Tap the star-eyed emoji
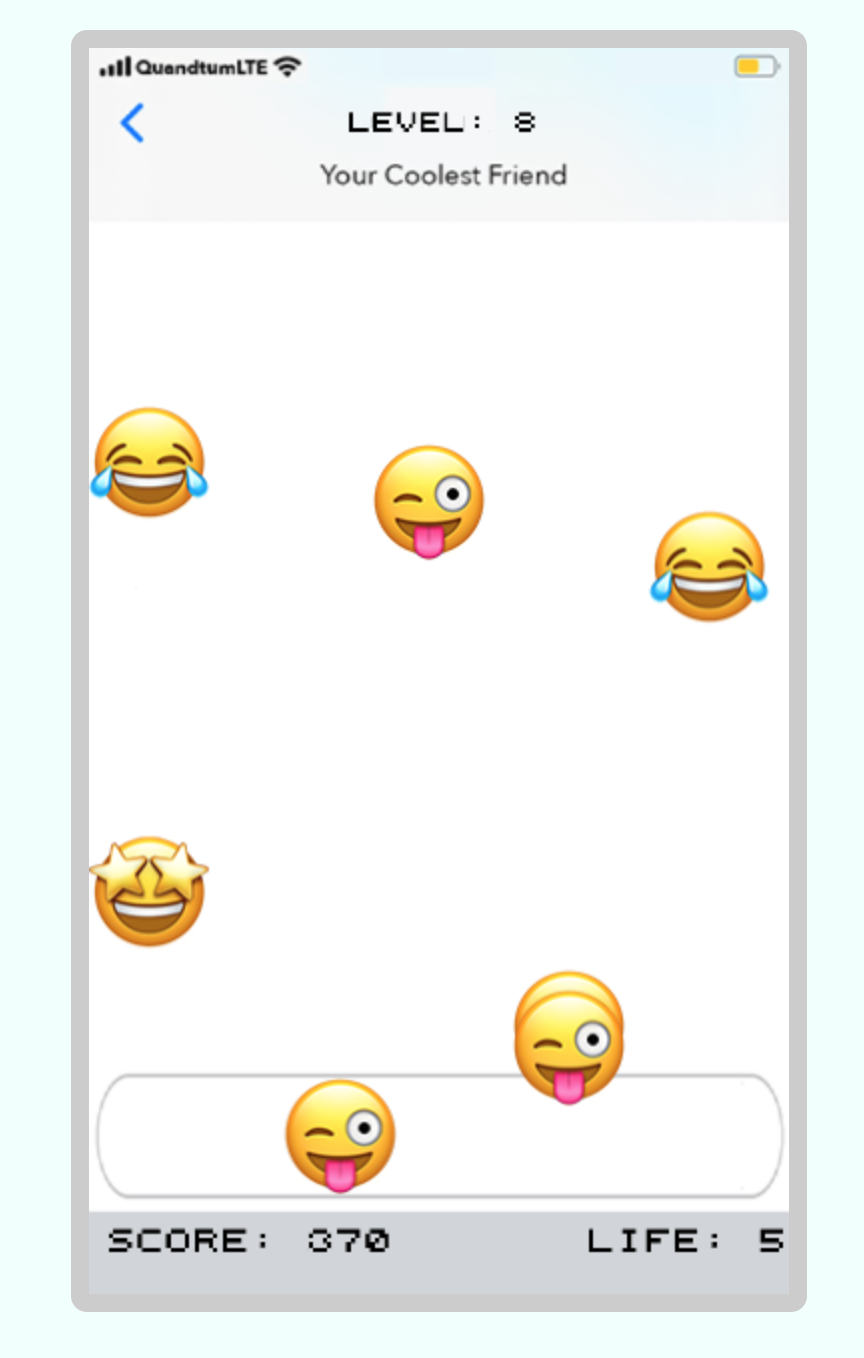The width and height of the screenshot is (864, 1358). tap(149, 891)
